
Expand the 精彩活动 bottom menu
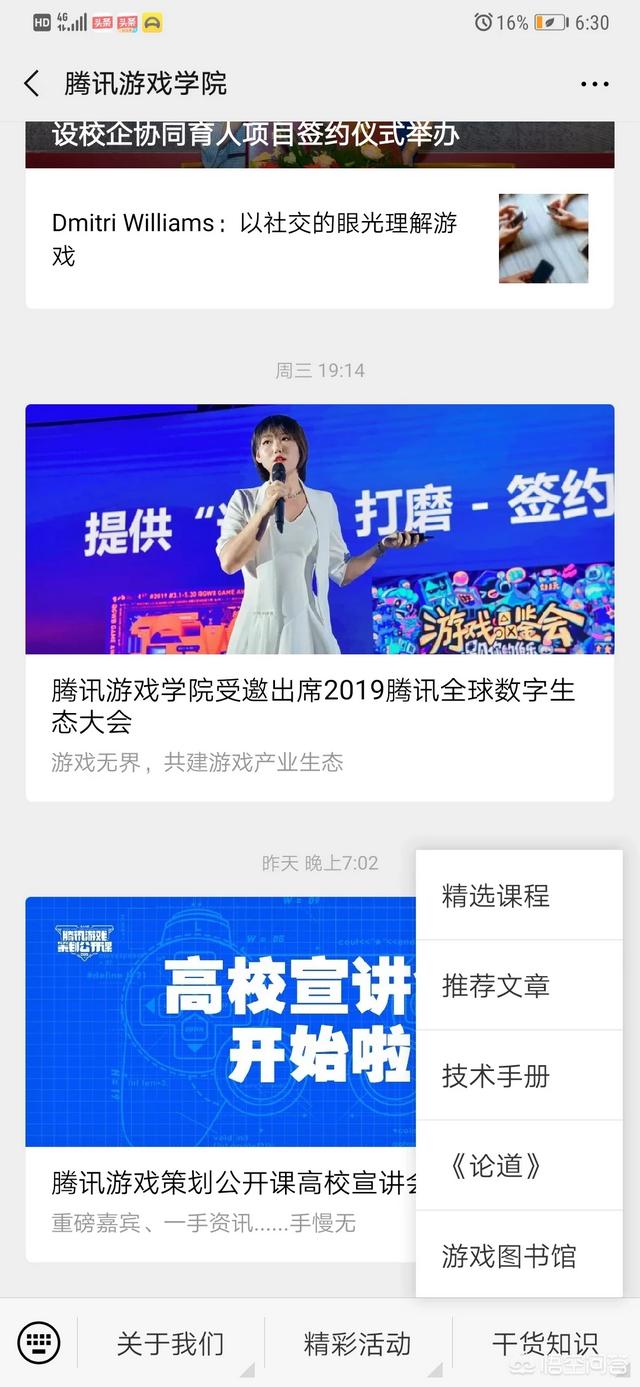click(x=357, y=1343)
